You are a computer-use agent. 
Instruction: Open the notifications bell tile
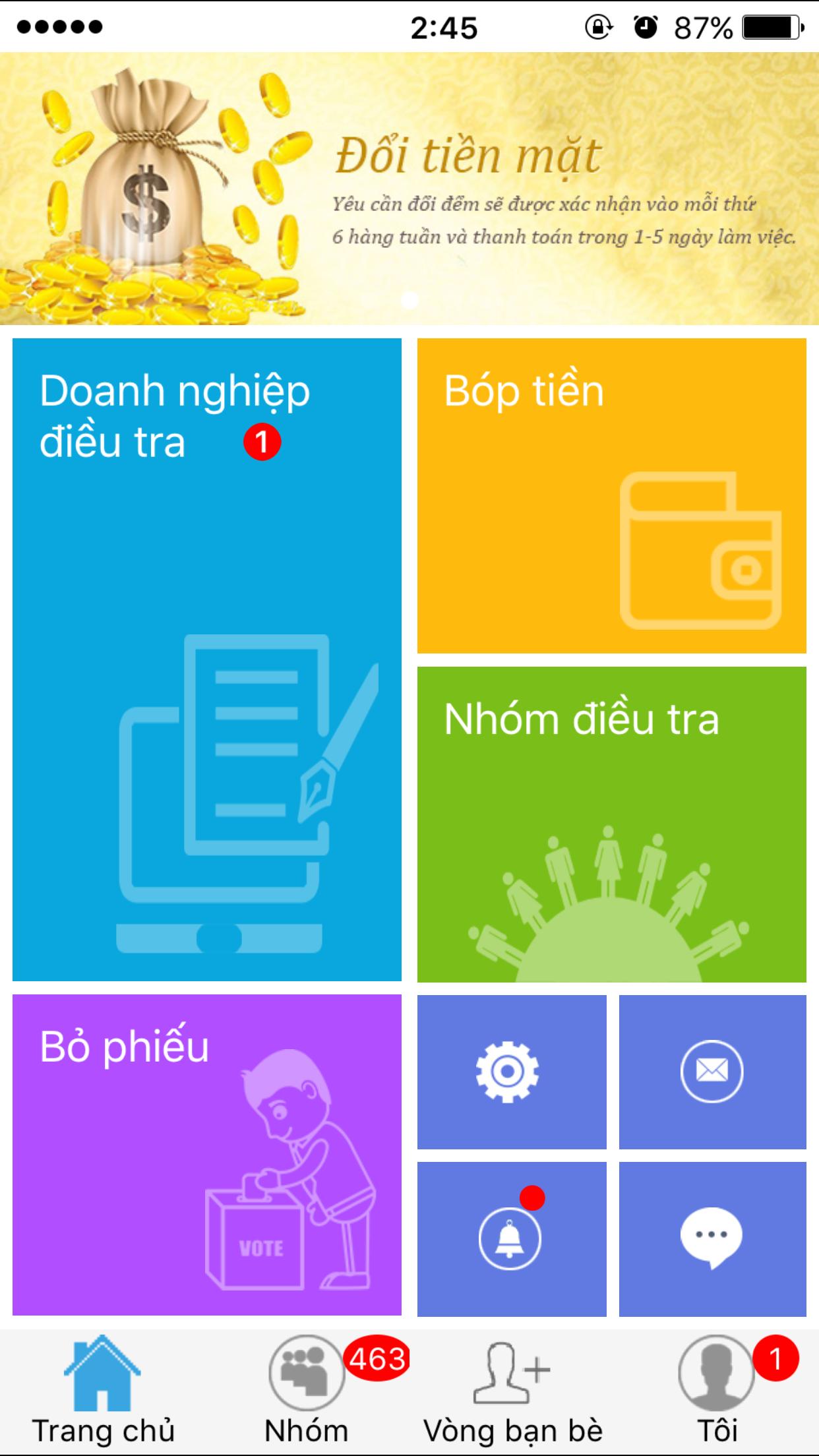(512, 1239)
